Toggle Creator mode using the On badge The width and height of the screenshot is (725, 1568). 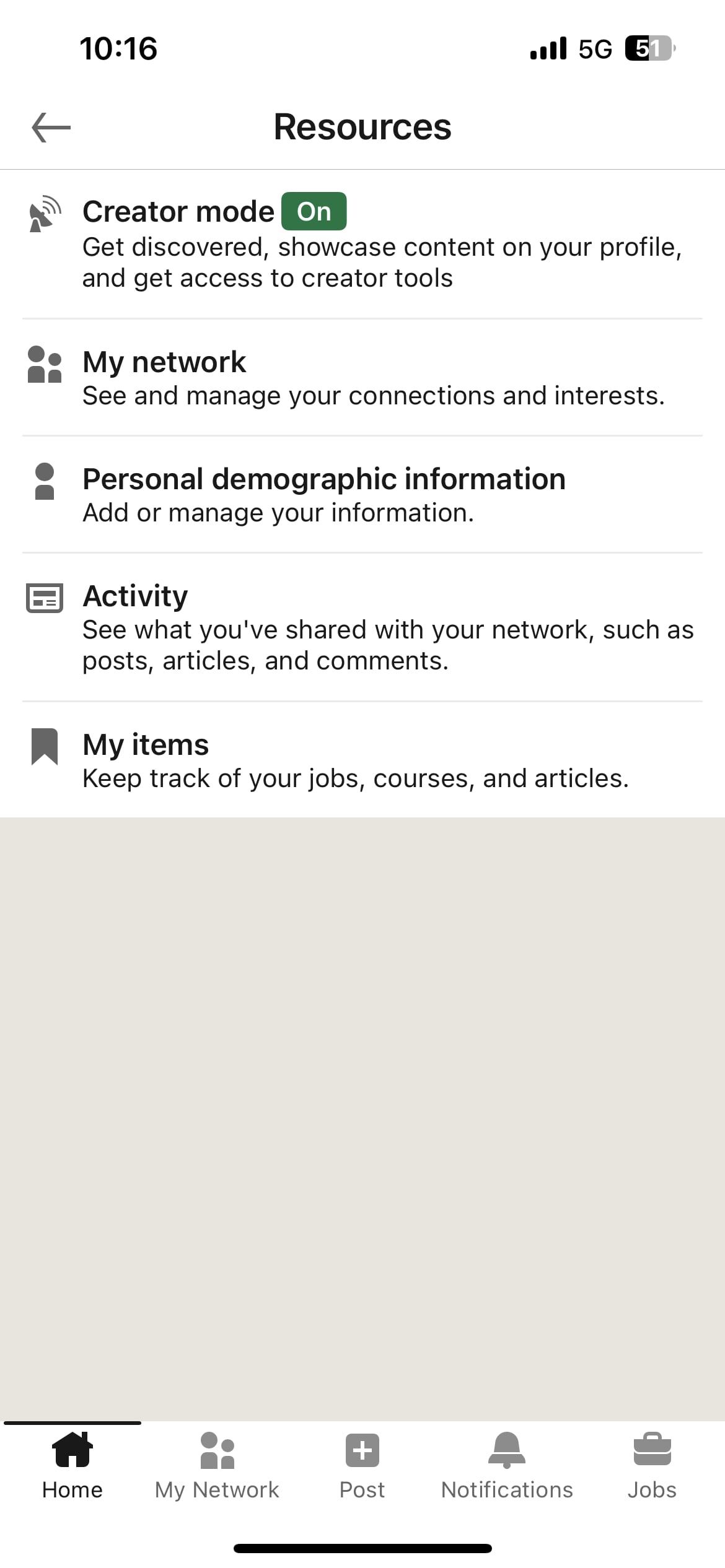pyautogui.click(x=314, y=211)
